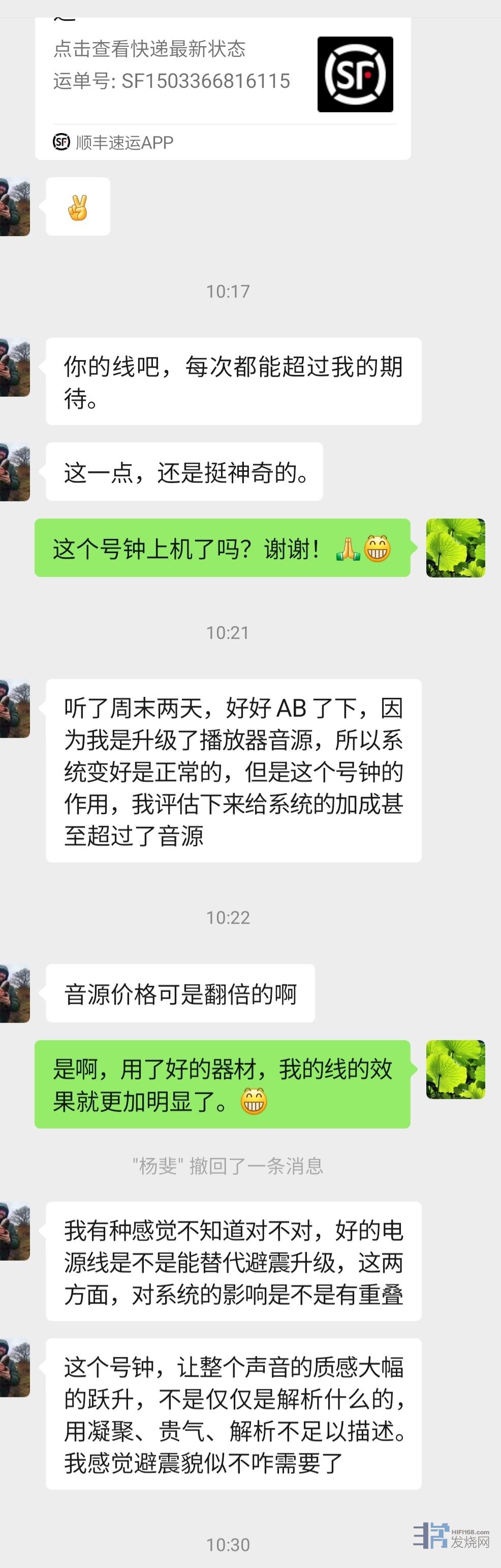Open my avatar beside '这个号钟上机了吗？谢谢！'
The height and width of the screenshot is (1568, 501).
[455, 548]
